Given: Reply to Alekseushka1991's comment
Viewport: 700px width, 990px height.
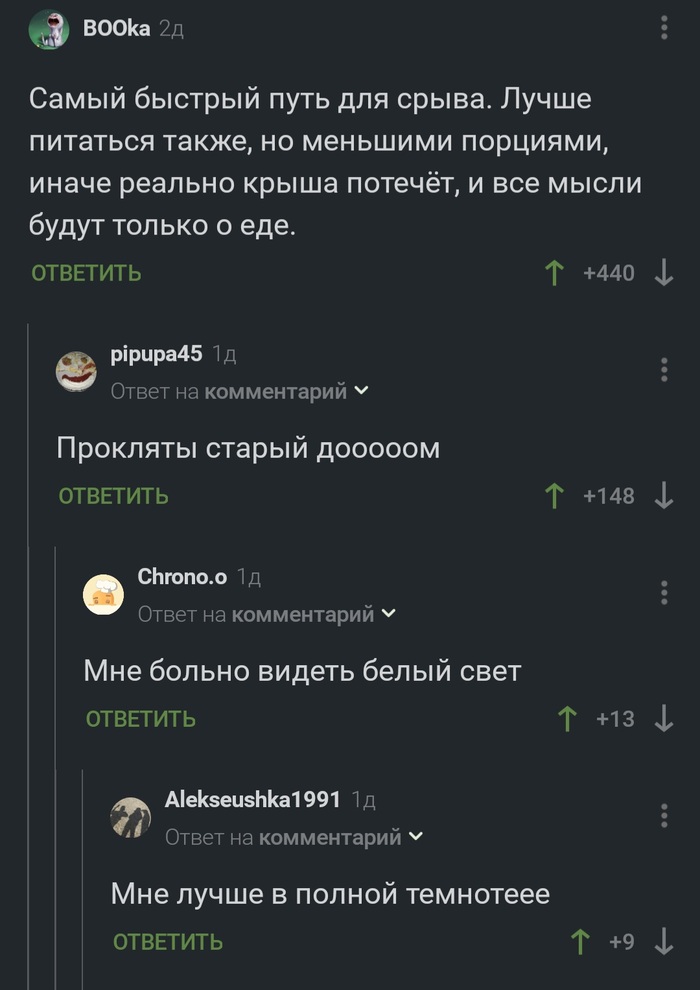Looking at the screenshot, I should 167,942.
